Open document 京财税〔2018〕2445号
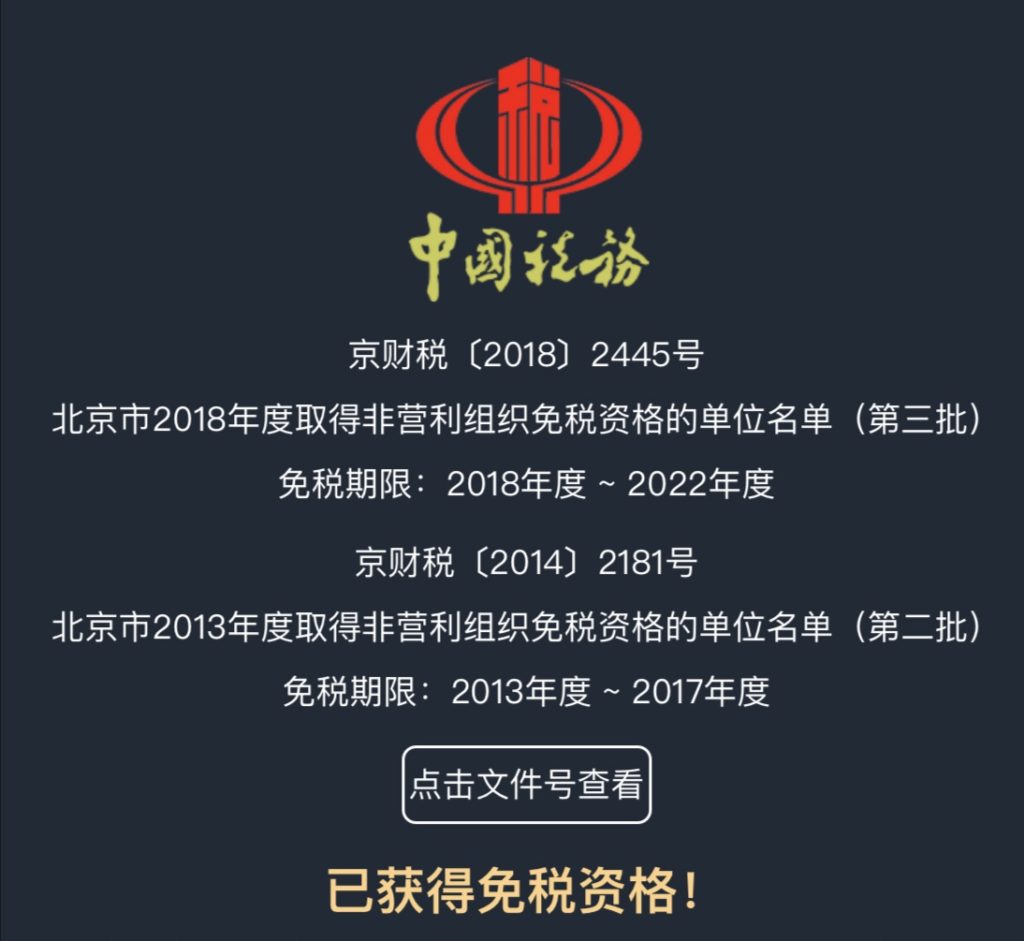Image resolution: width=1024 pixels, height=941 pixels. coord(525,356)
